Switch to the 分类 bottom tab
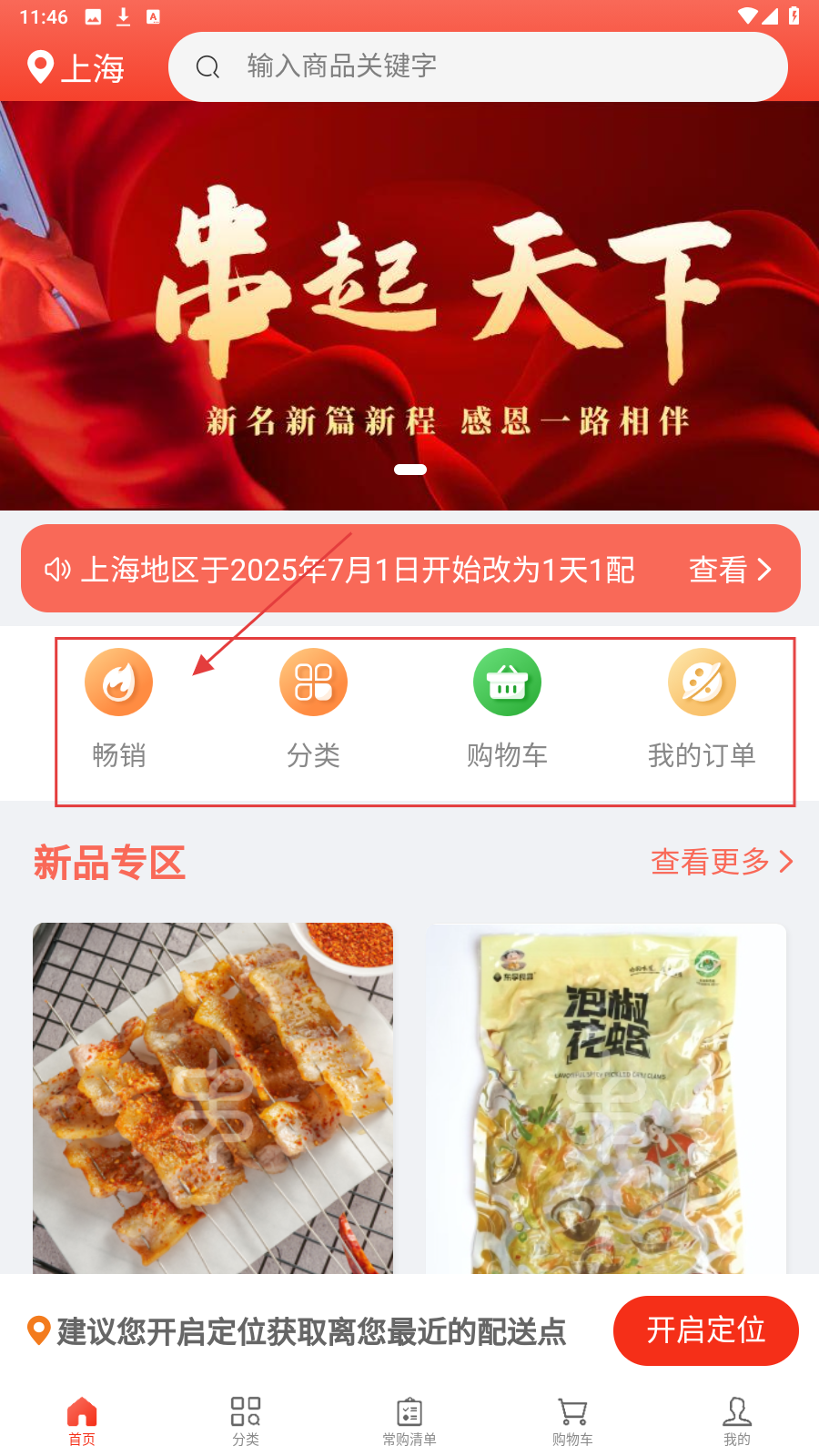Image resolution: width=819 pixels, height=1456 pixels. tap(246, 1421)
